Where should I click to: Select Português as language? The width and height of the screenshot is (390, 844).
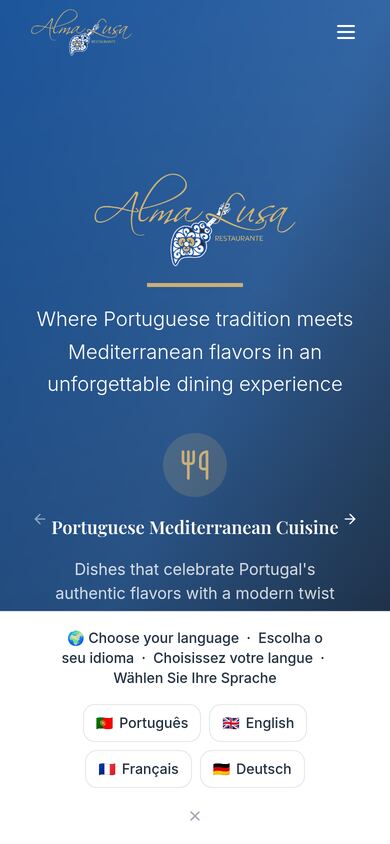pos(142,723)
